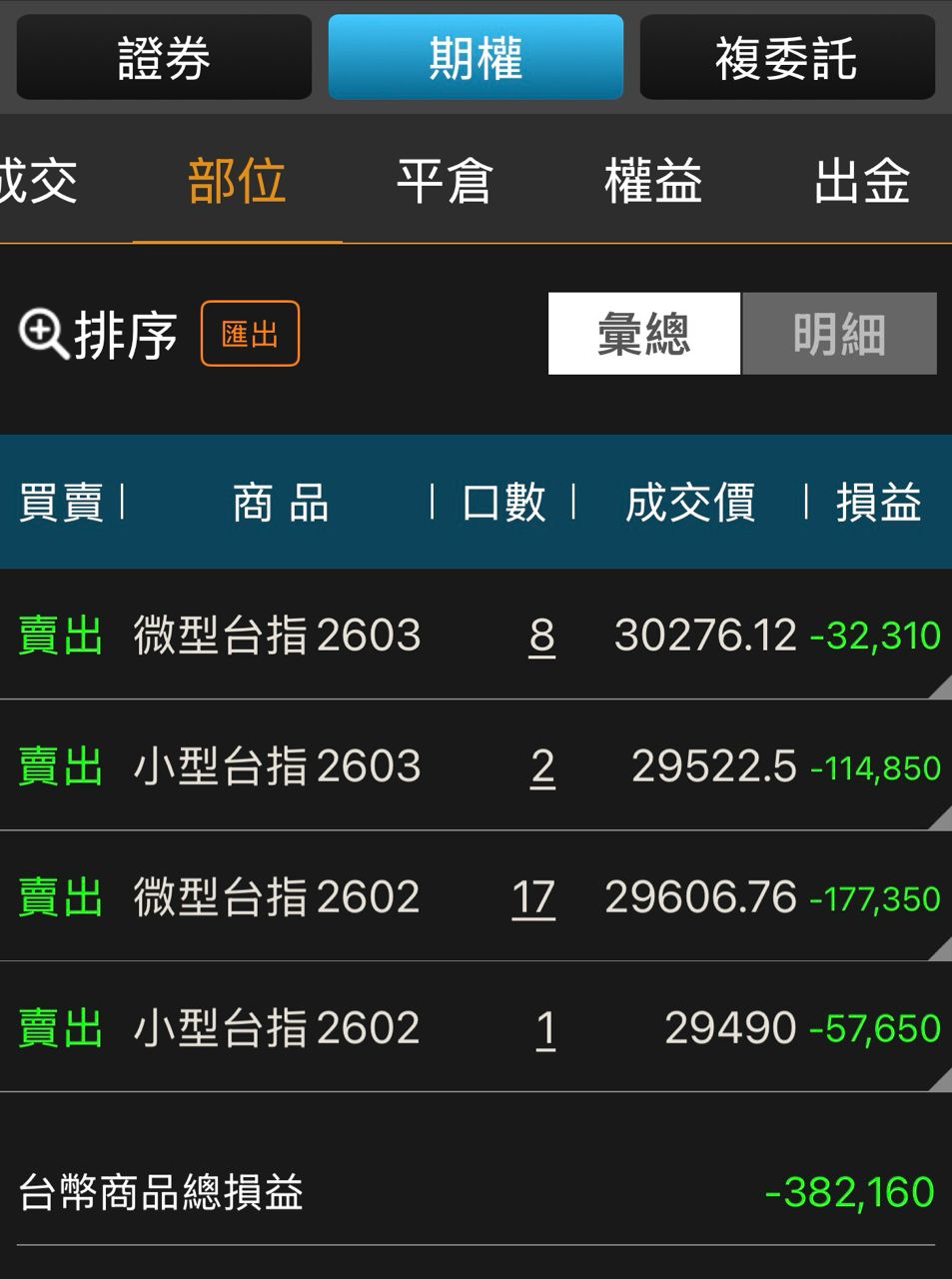
Task: Go to the 平倉 tab
Action: (445, 183)
